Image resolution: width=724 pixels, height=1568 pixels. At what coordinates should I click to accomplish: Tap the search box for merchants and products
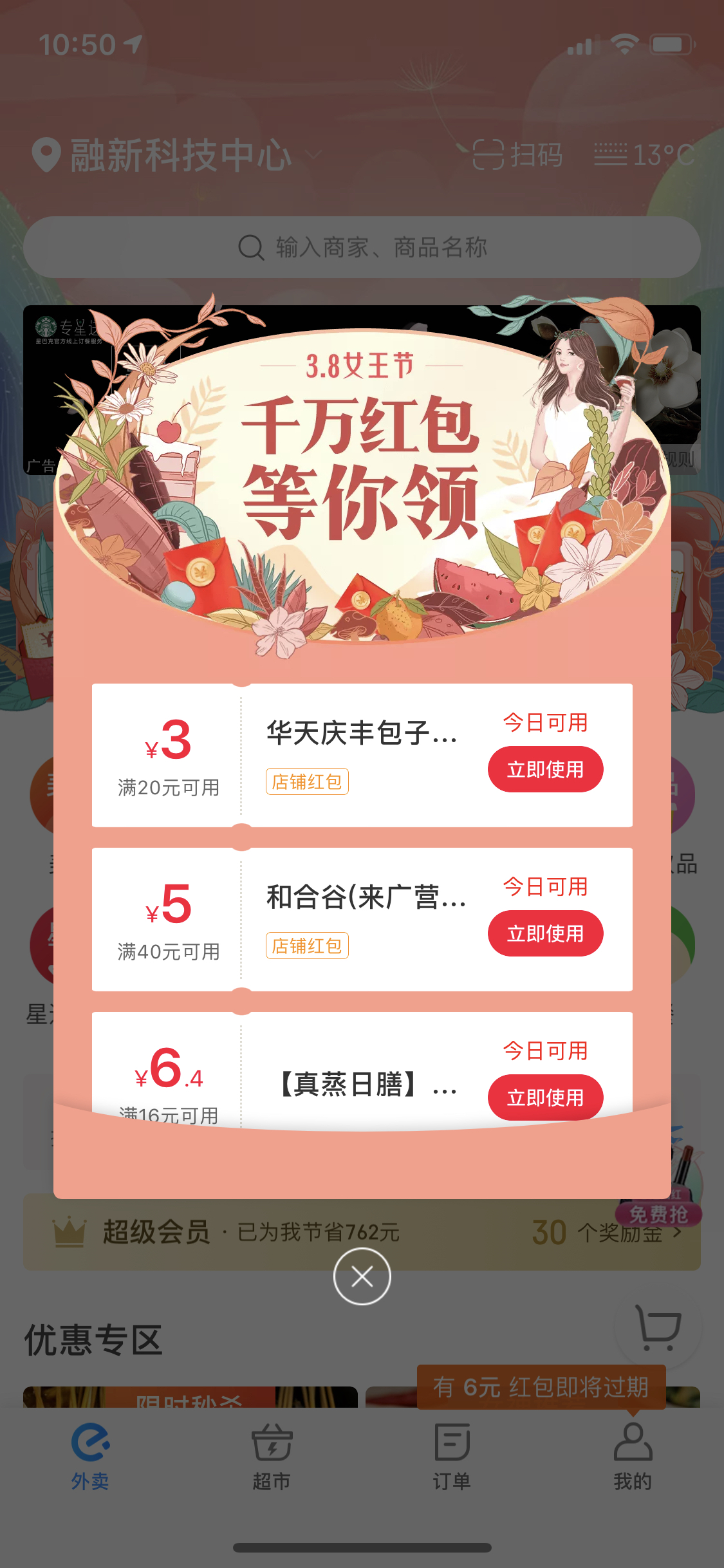(362, 247)
